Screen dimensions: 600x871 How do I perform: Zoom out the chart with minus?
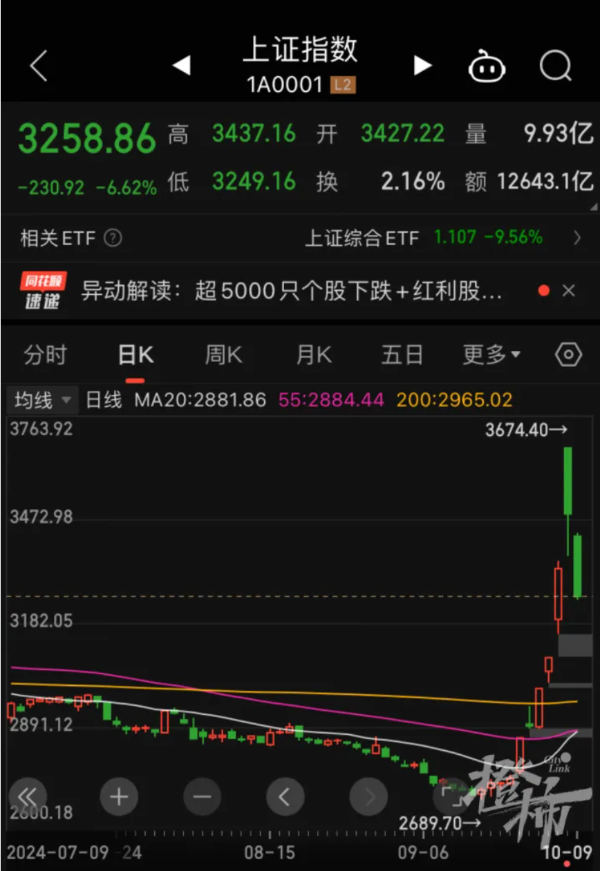pyautogui.click(x=202, y=797)
